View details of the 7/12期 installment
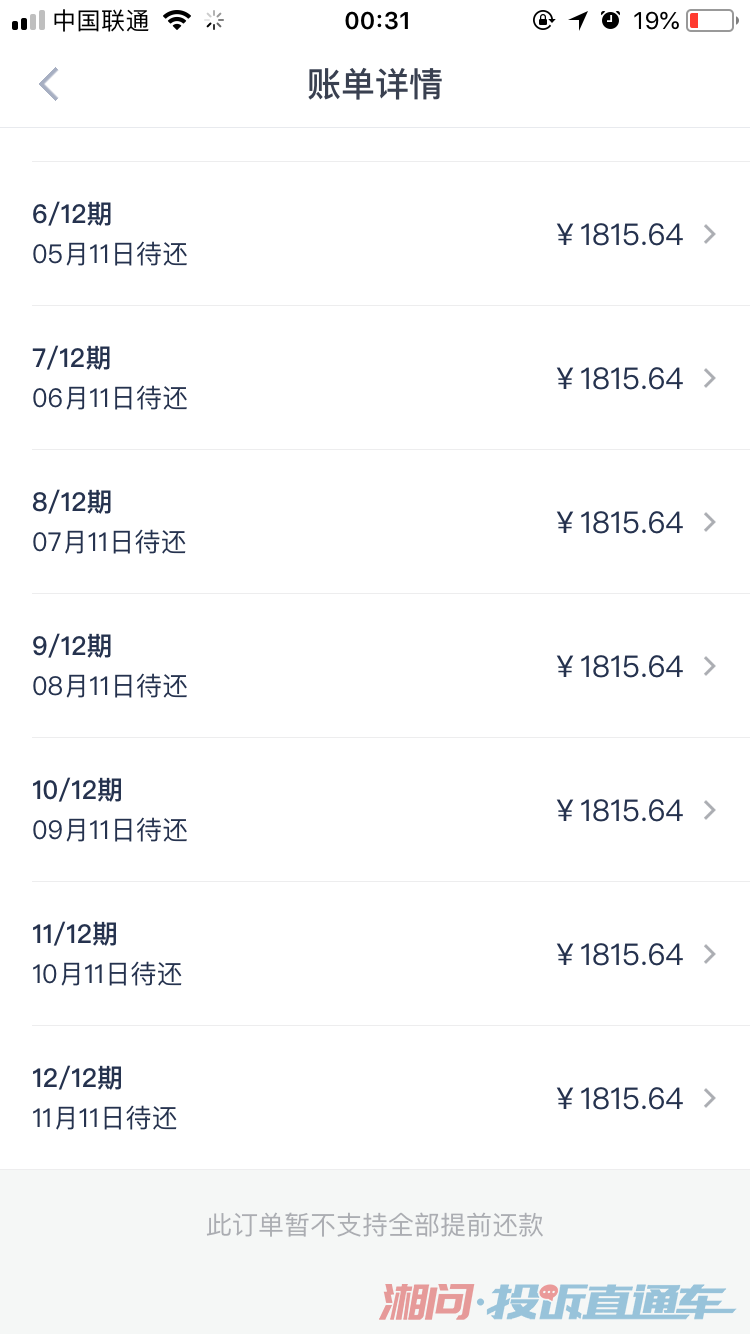Image resolution: width=750 pixels, height=1334 pixels. [375, 378]
